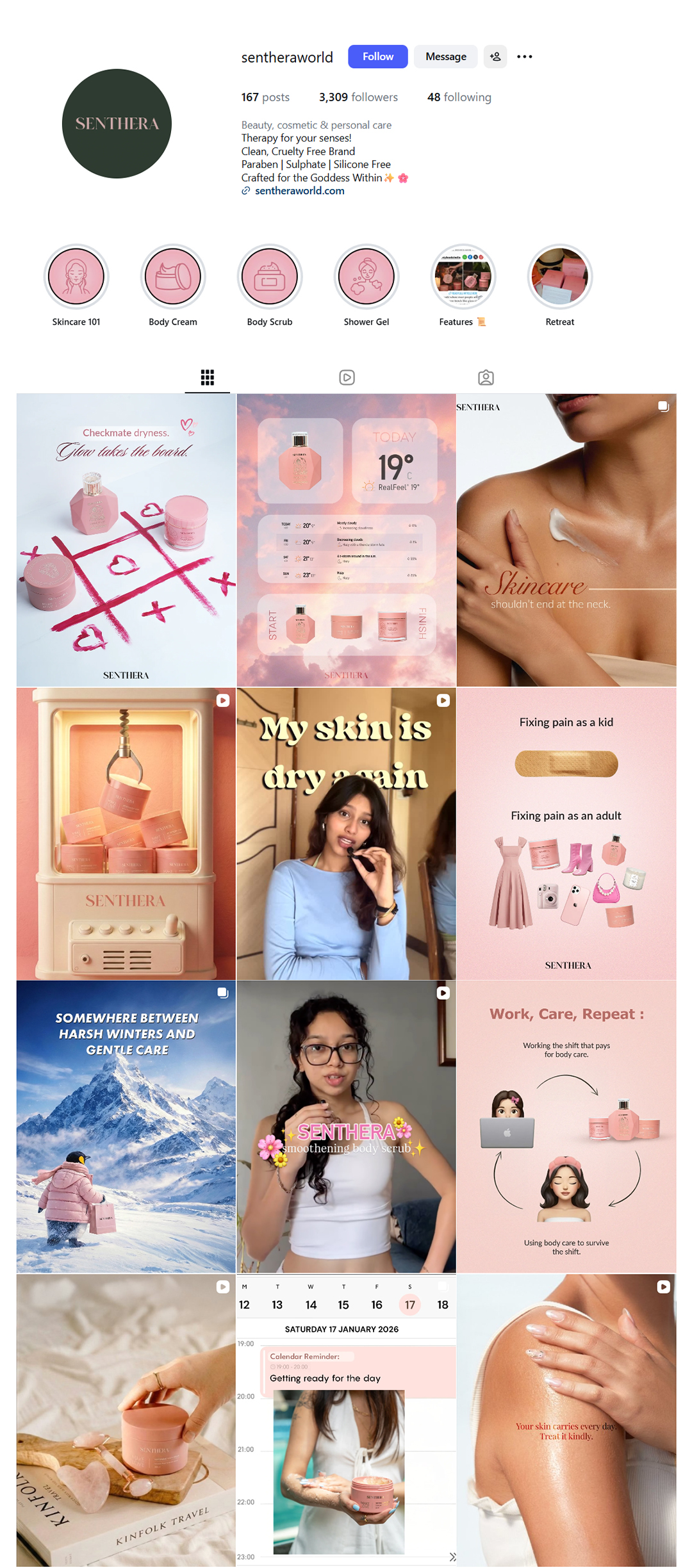Open the 'Work, Care, Repeat' post
692x1568 pixels.
[x=566, y=1127]
